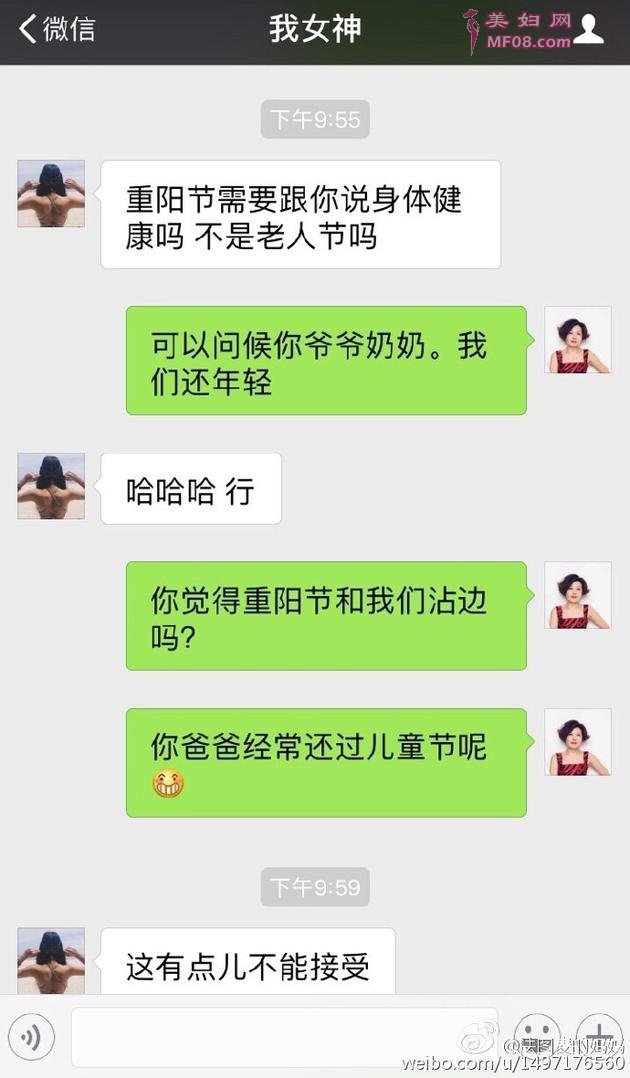Screen dimensions: 630x1078
Task: Open the emoji sticker panel
Action: tap(536, 1036)
